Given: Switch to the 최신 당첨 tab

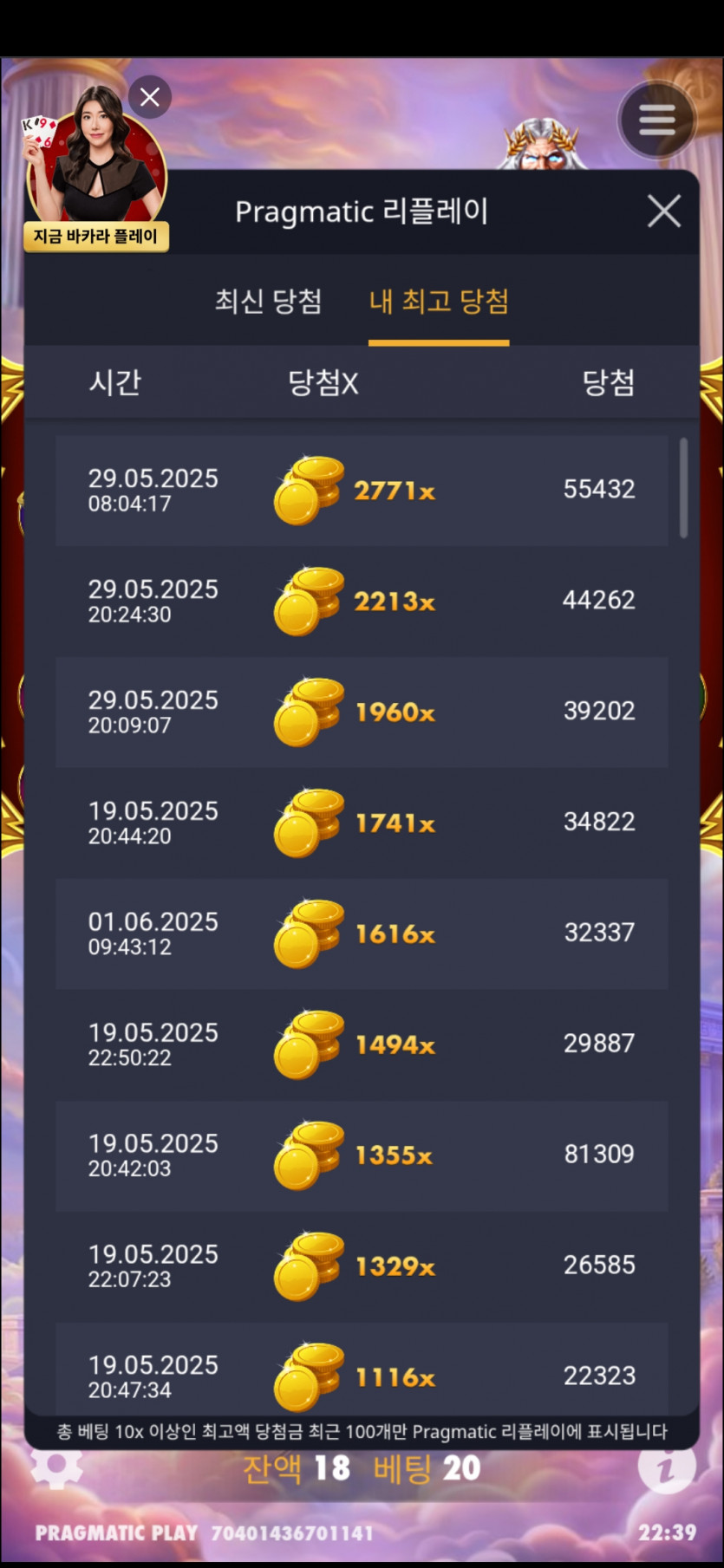Looking at the screenshot, I should click(268, 302).
